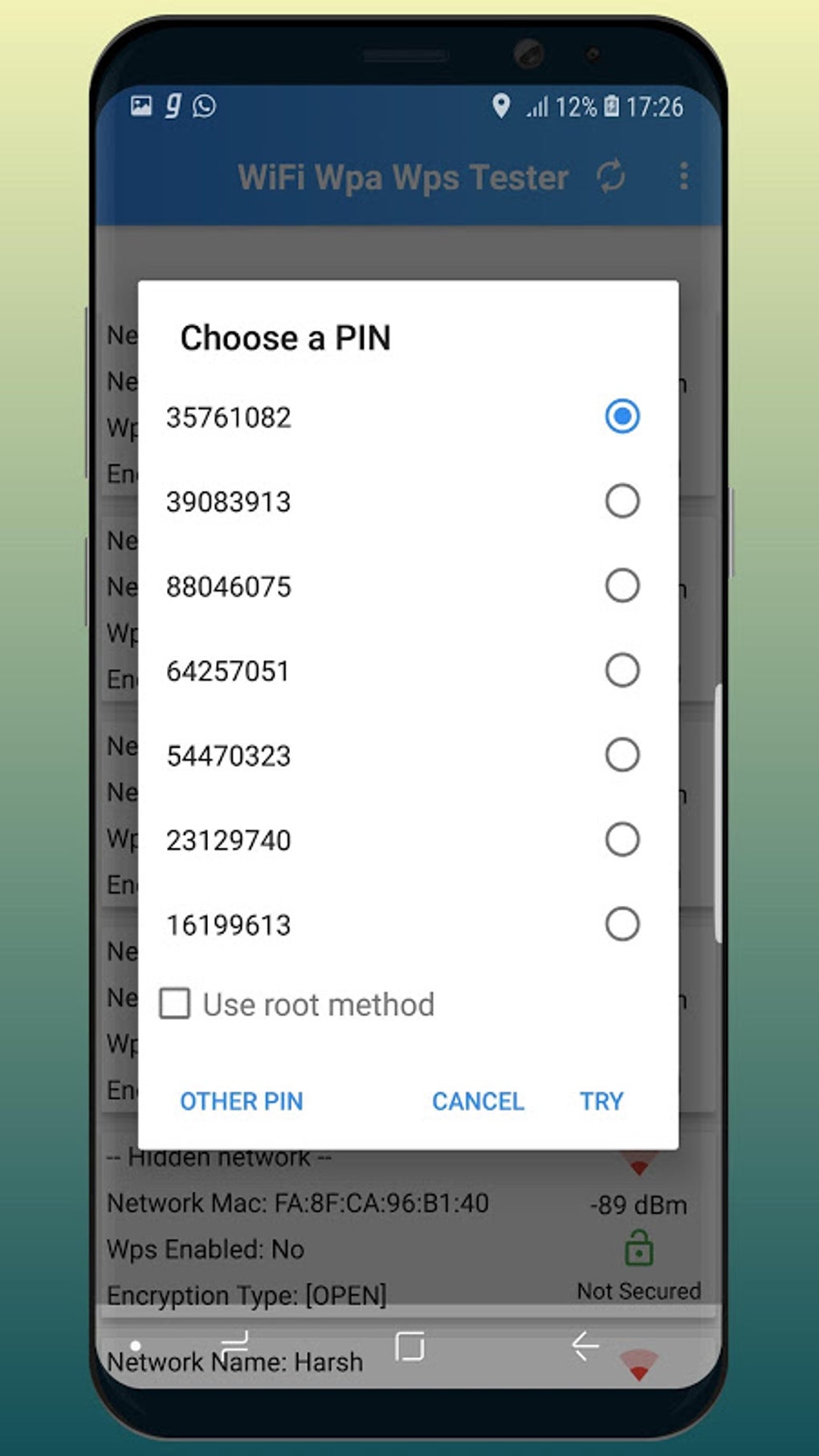Choose PIN 39083913
Viewport: 819px width, 1456px height.
click(621, 501)
